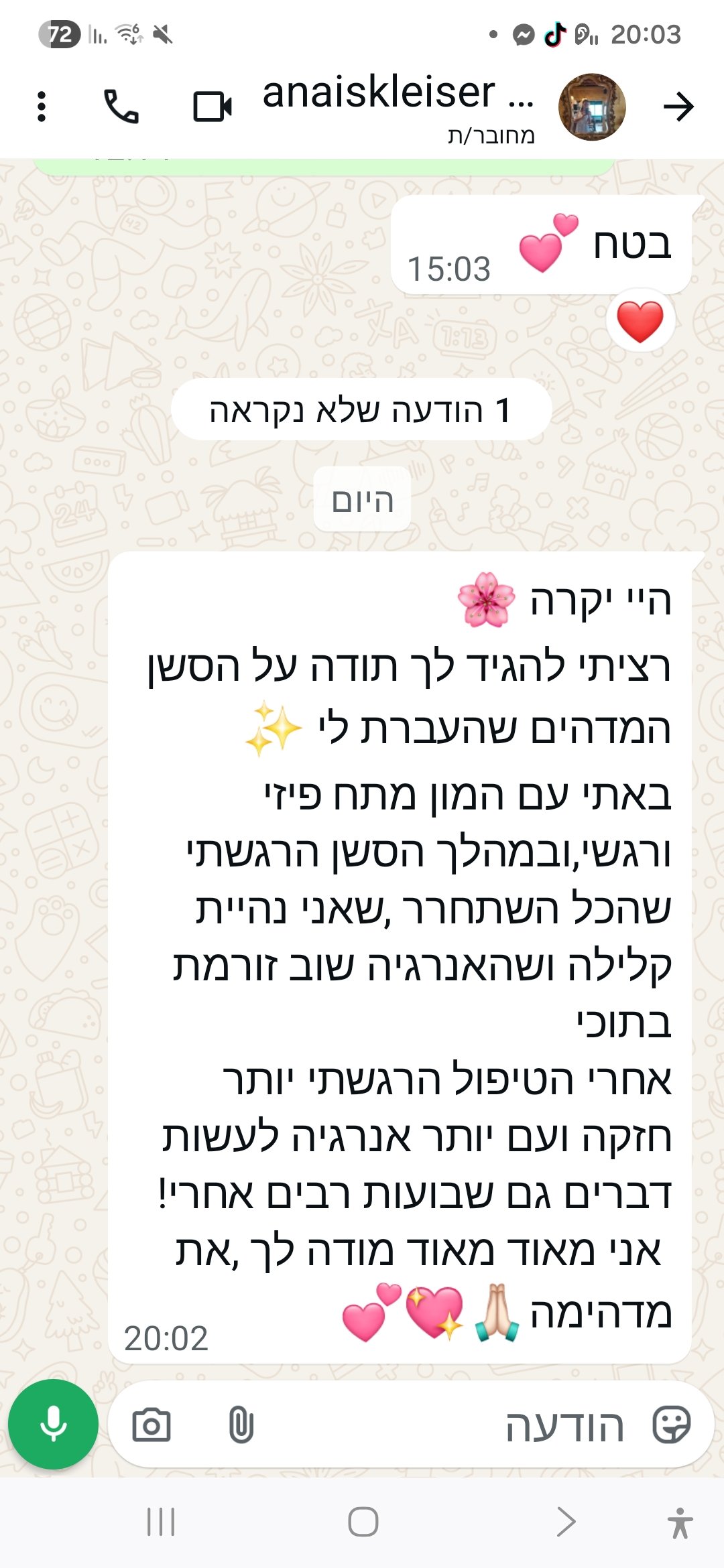Go back to the chats list

click(678, 107)
